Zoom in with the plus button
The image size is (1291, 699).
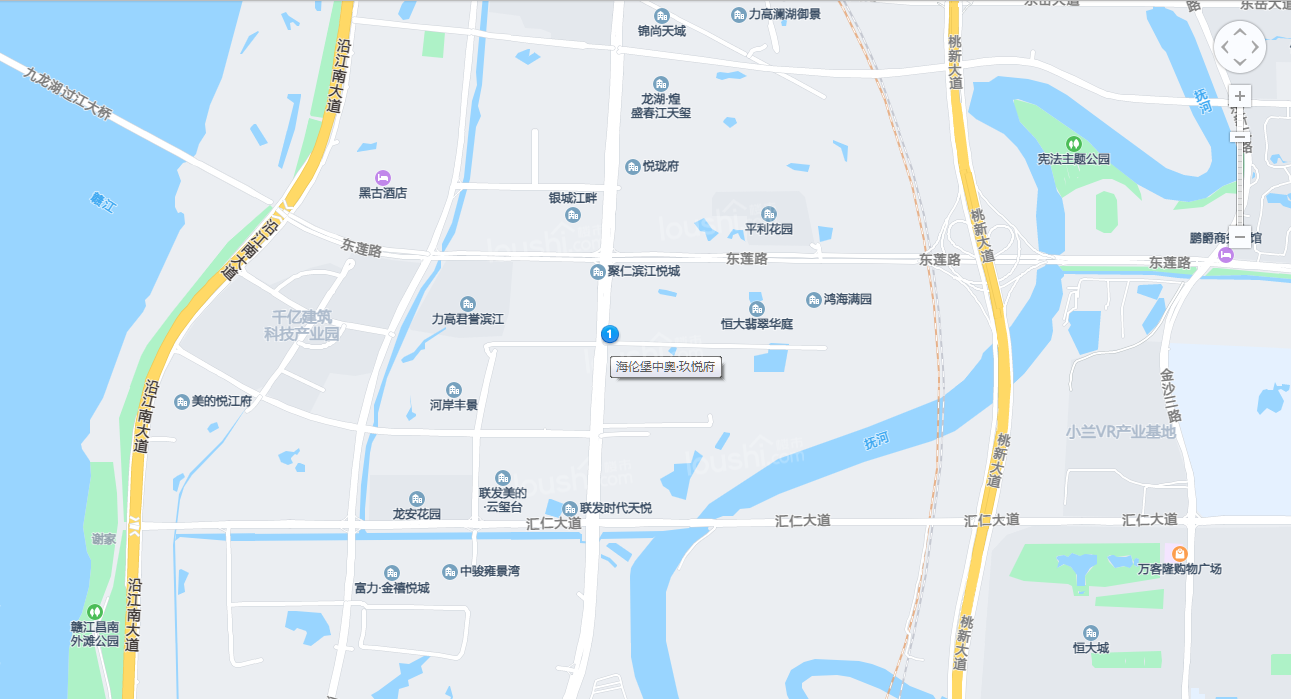tap(1240, 97)
